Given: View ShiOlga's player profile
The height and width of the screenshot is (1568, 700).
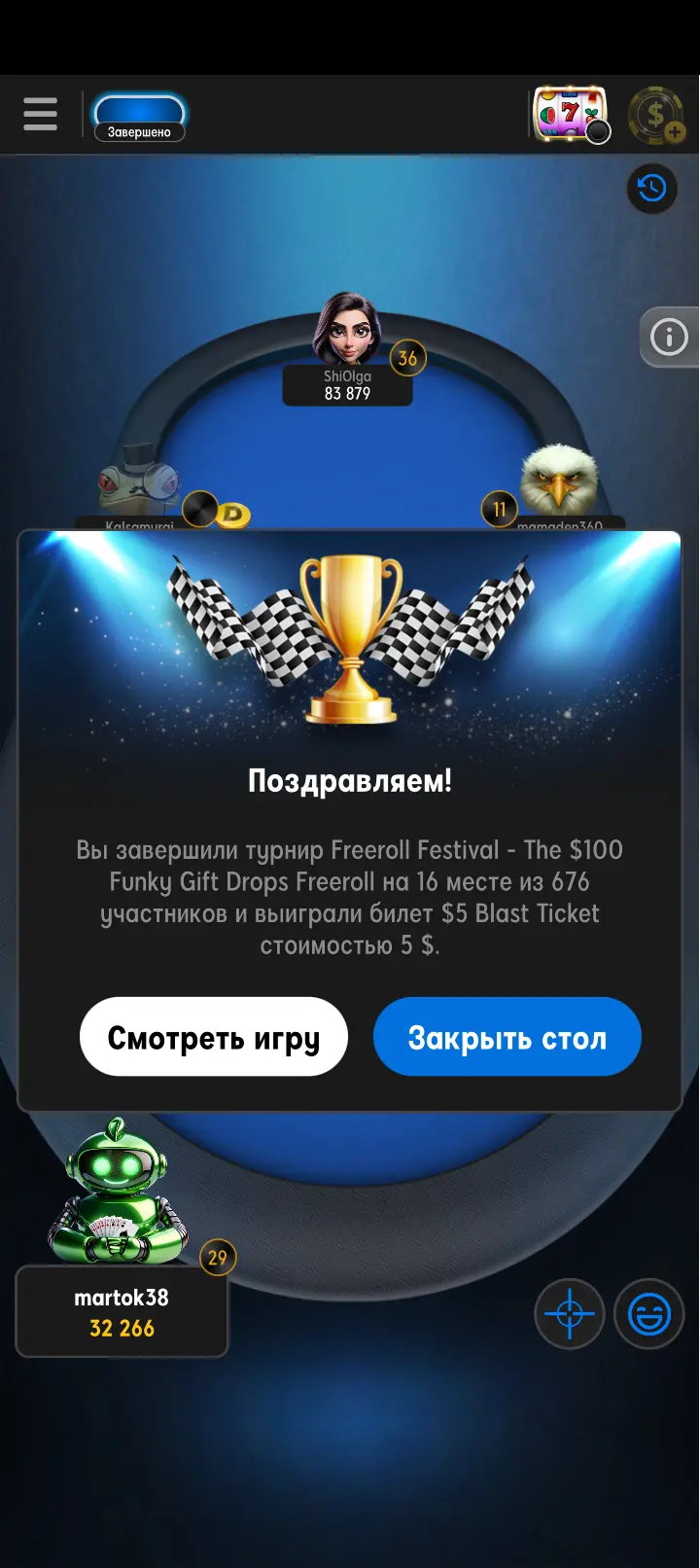Looking at the screenshot, I should (x=347, y=331).
